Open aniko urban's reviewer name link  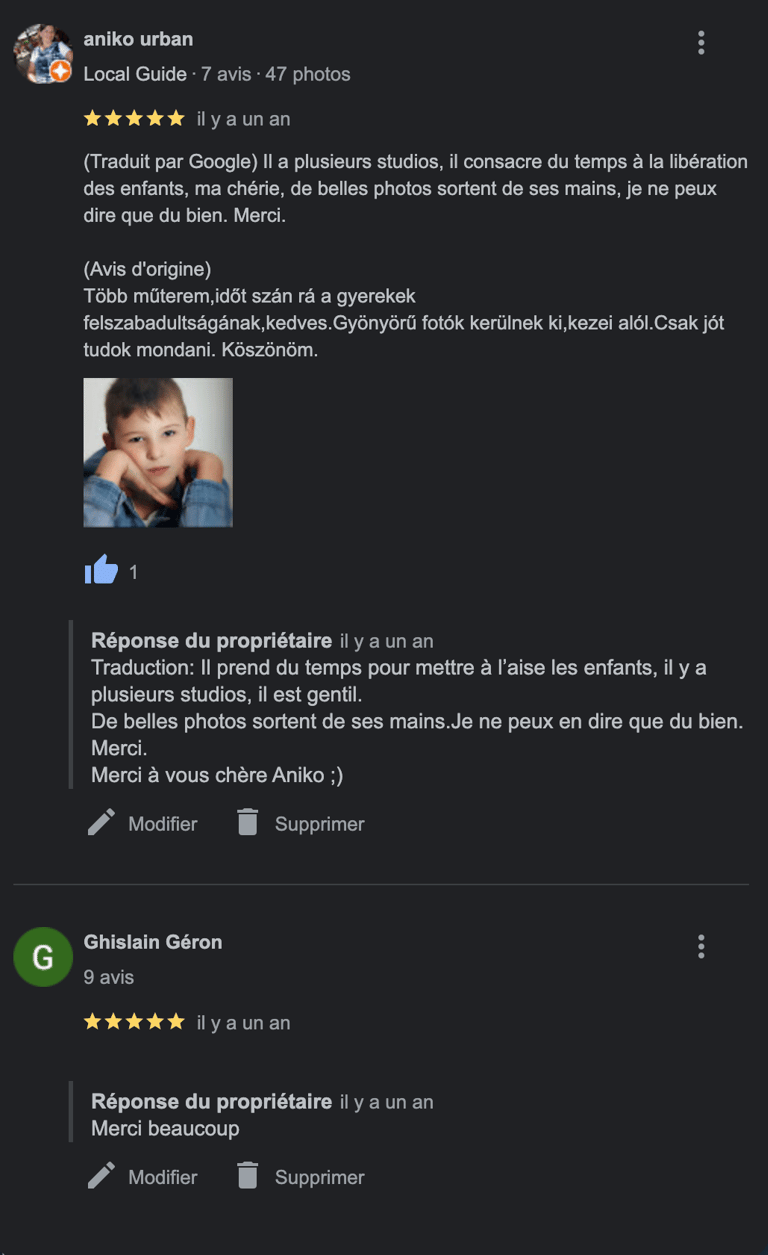(139, 39)
